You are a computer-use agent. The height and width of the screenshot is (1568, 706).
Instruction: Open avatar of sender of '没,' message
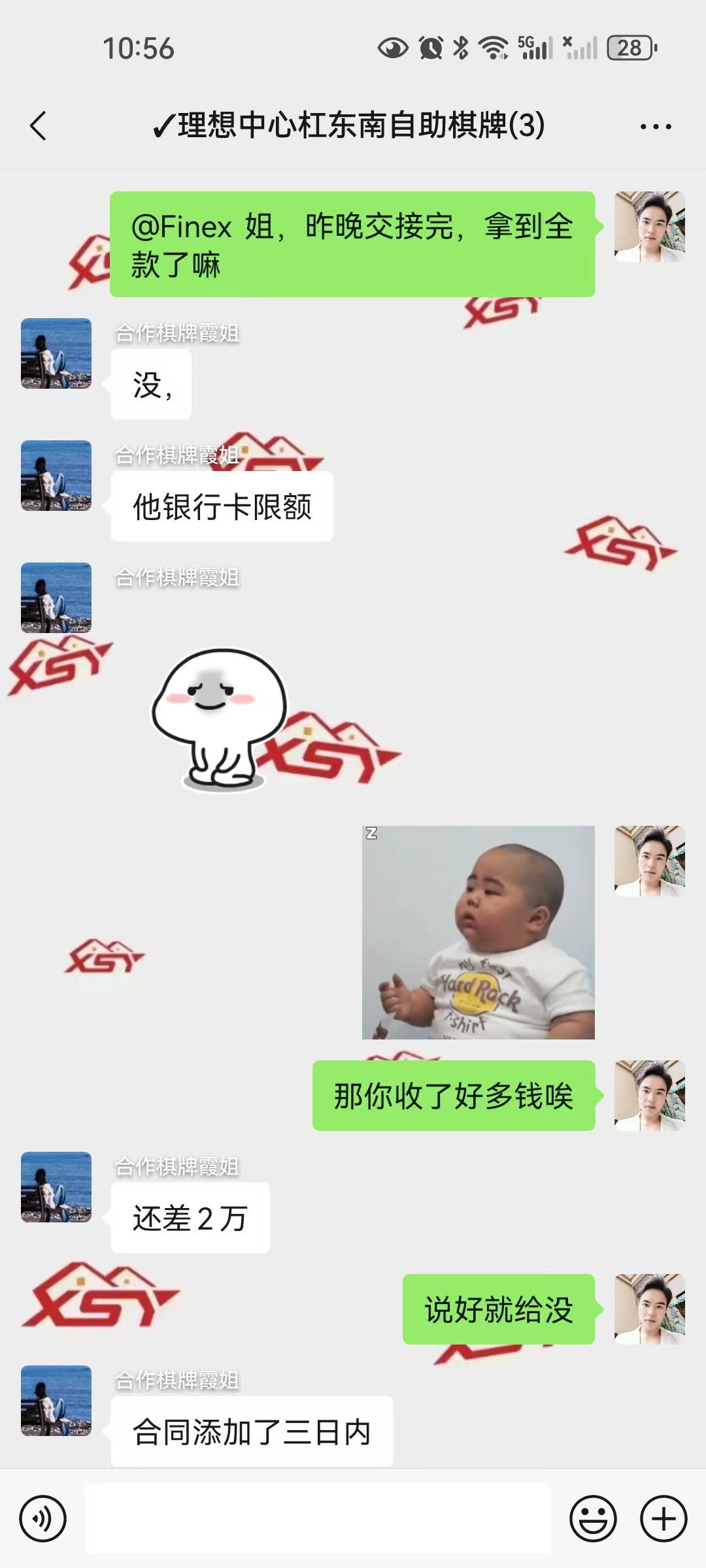point(56,353)
